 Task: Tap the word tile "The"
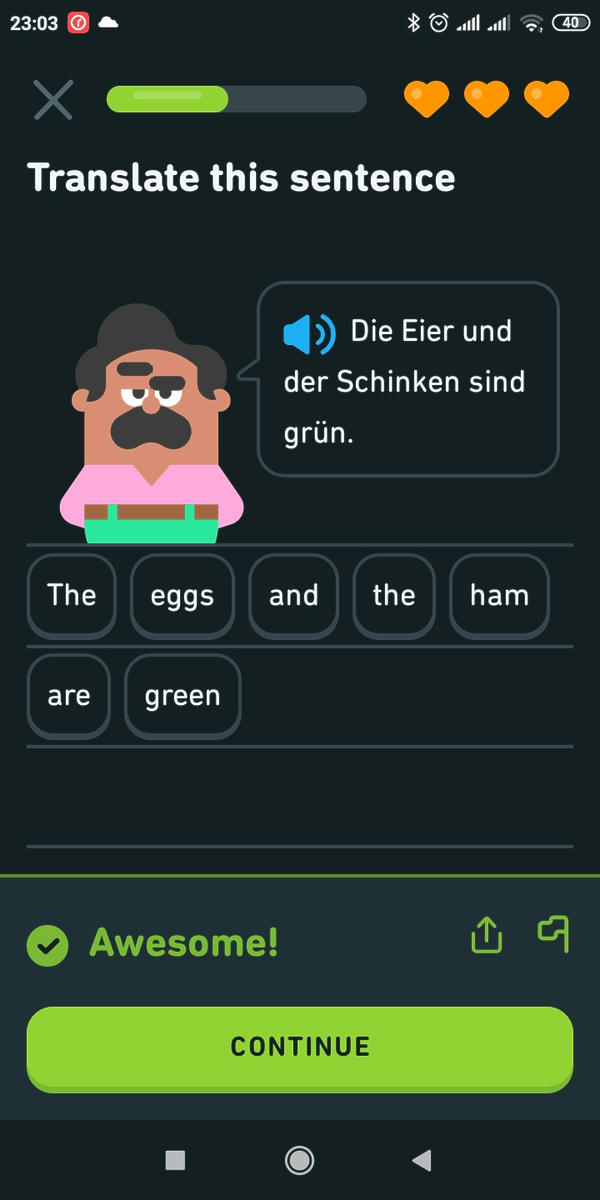tap(72, 596)
